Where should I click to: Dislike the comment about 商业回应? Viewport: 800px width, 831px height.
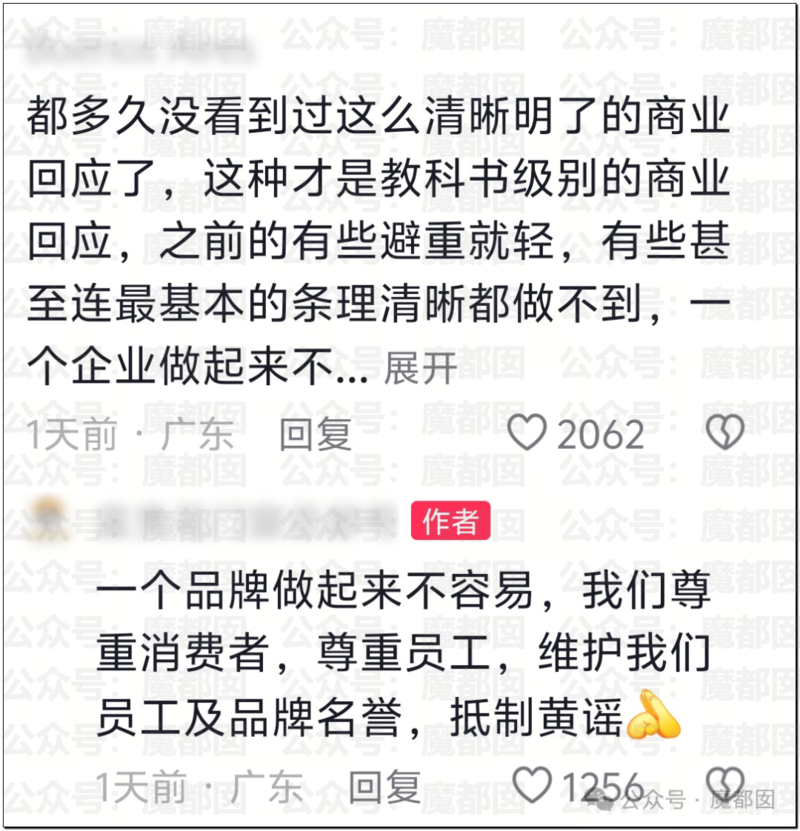coord(724,433)
